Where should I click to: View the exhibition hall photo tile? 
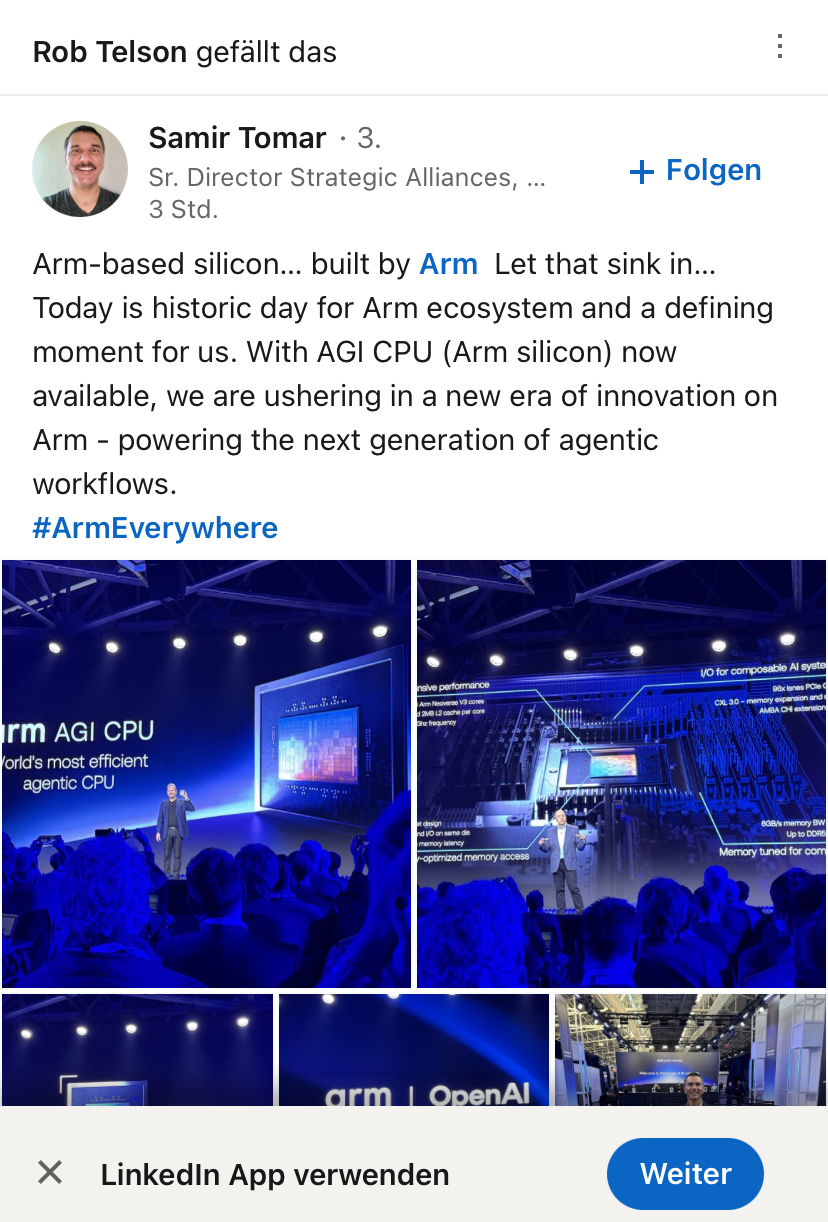(690, 1050)
